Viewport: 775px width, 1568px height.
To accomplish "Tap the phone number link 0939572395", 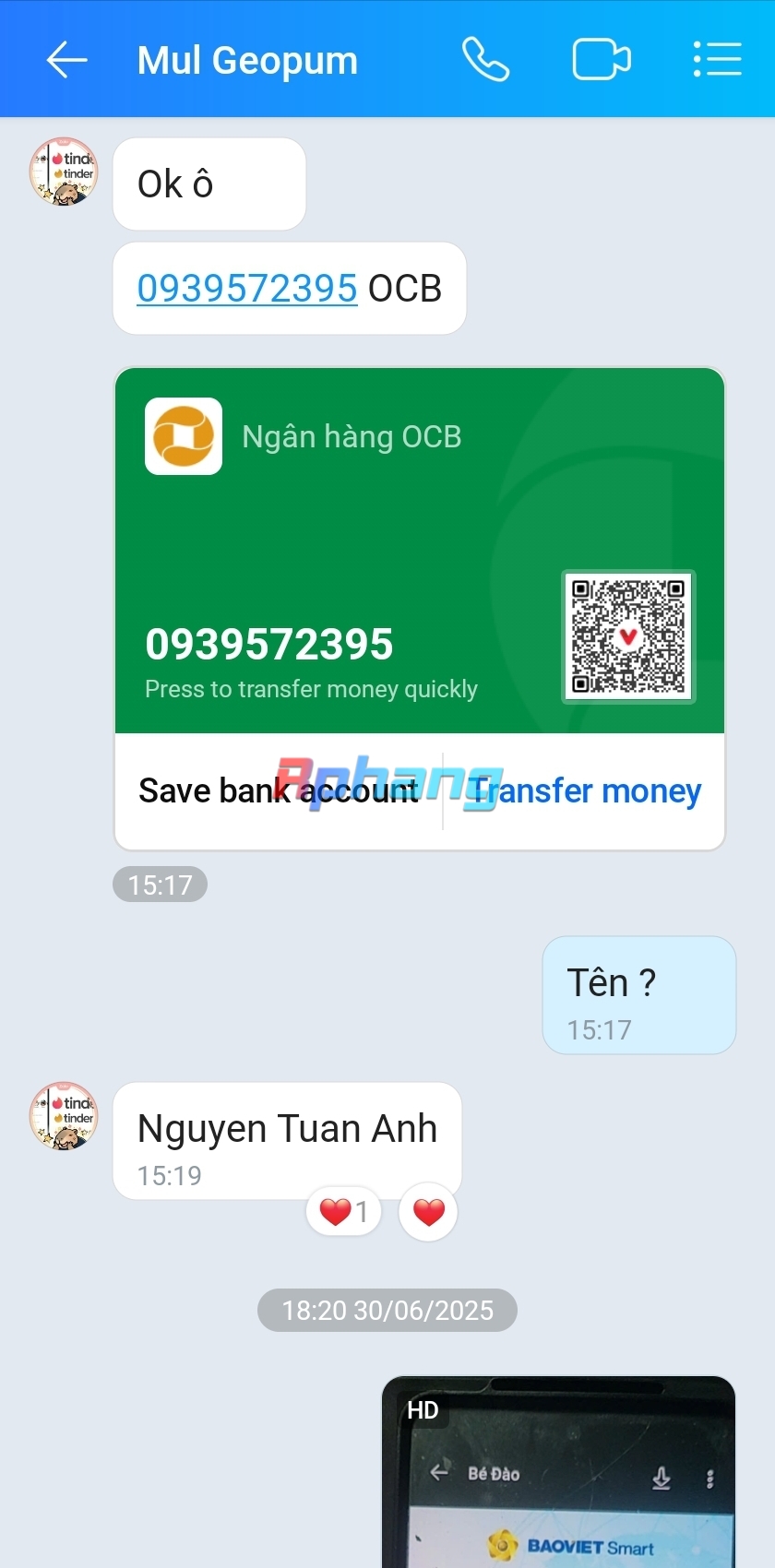I will (x=247, y=288).
